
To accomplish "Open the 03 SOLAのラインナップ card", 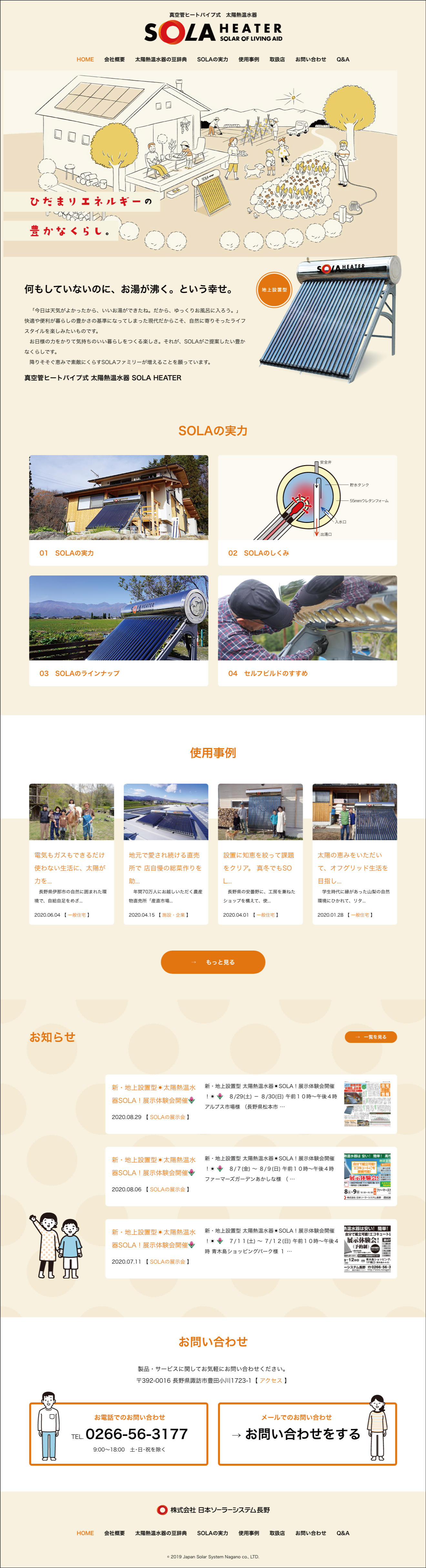I will pyautogui.click(x=119, y=631).
